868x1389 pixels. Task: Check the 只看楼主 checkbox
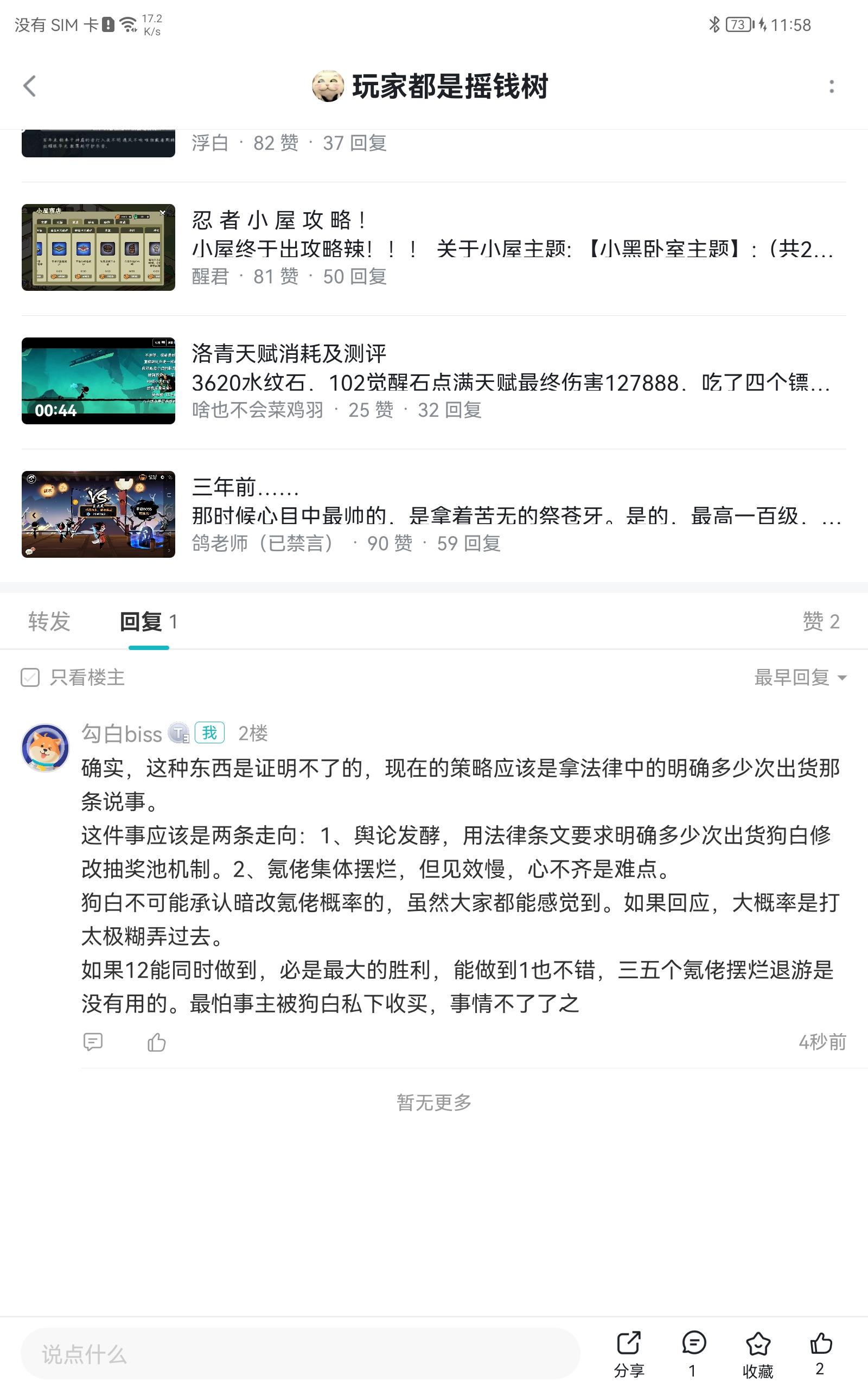click(x=30, y=677)
